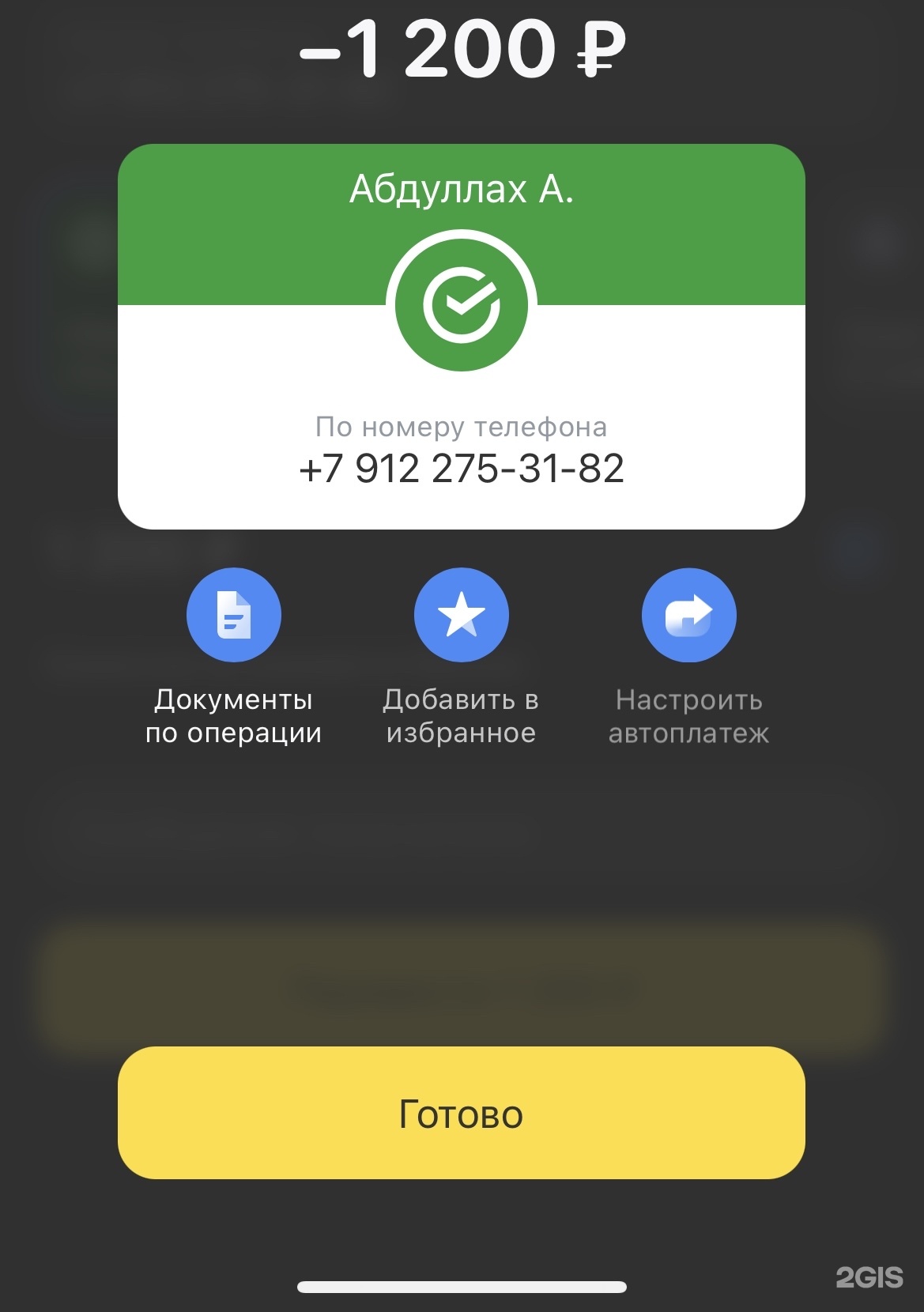This screenshot has height=1312, width=924.
Task: Open documents for this operation
Action: pyautogui.click(x=233, y=615)
